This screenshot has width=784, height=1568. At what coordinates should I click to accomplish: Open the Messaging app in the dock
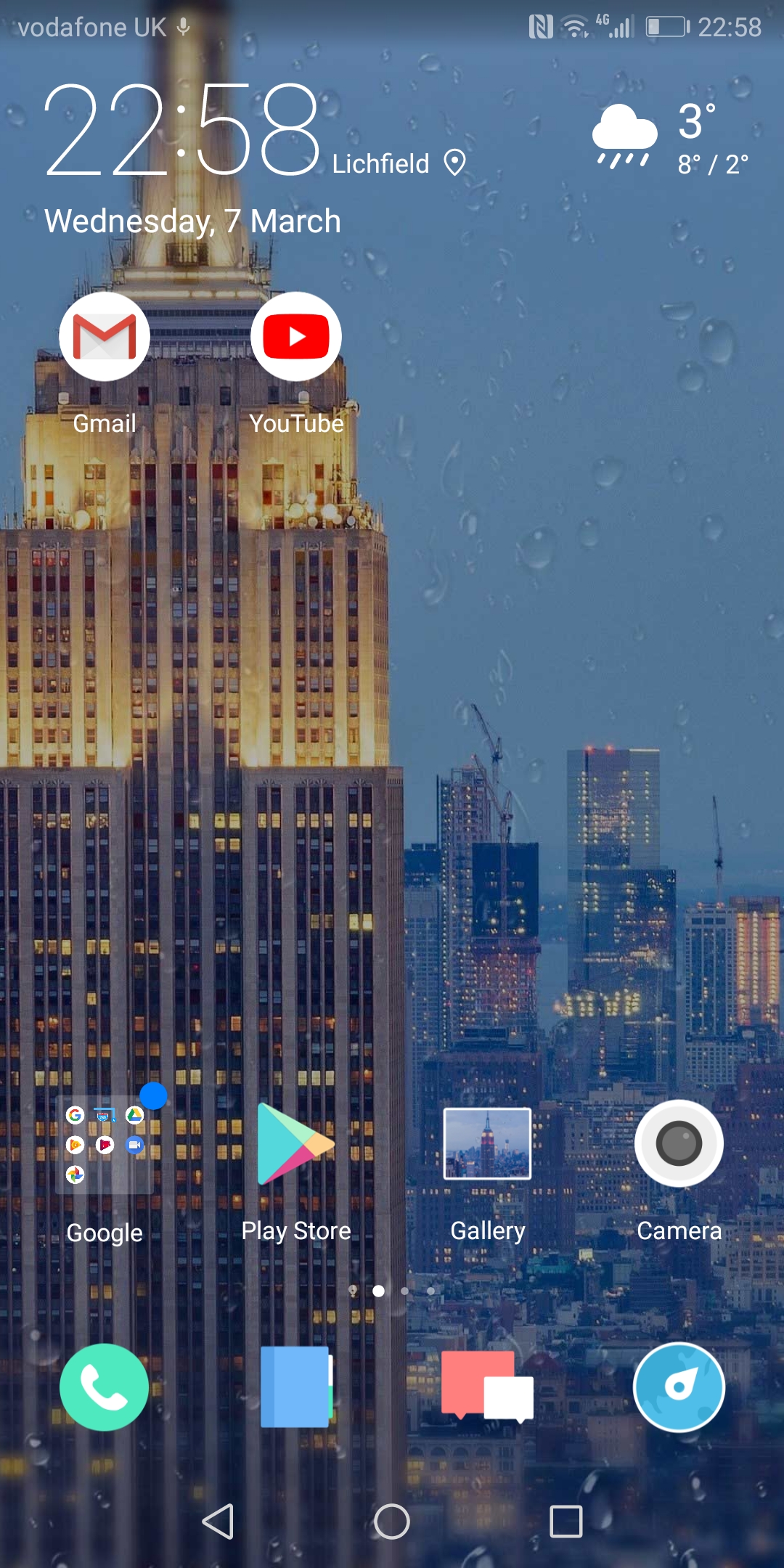[488, 1386]
